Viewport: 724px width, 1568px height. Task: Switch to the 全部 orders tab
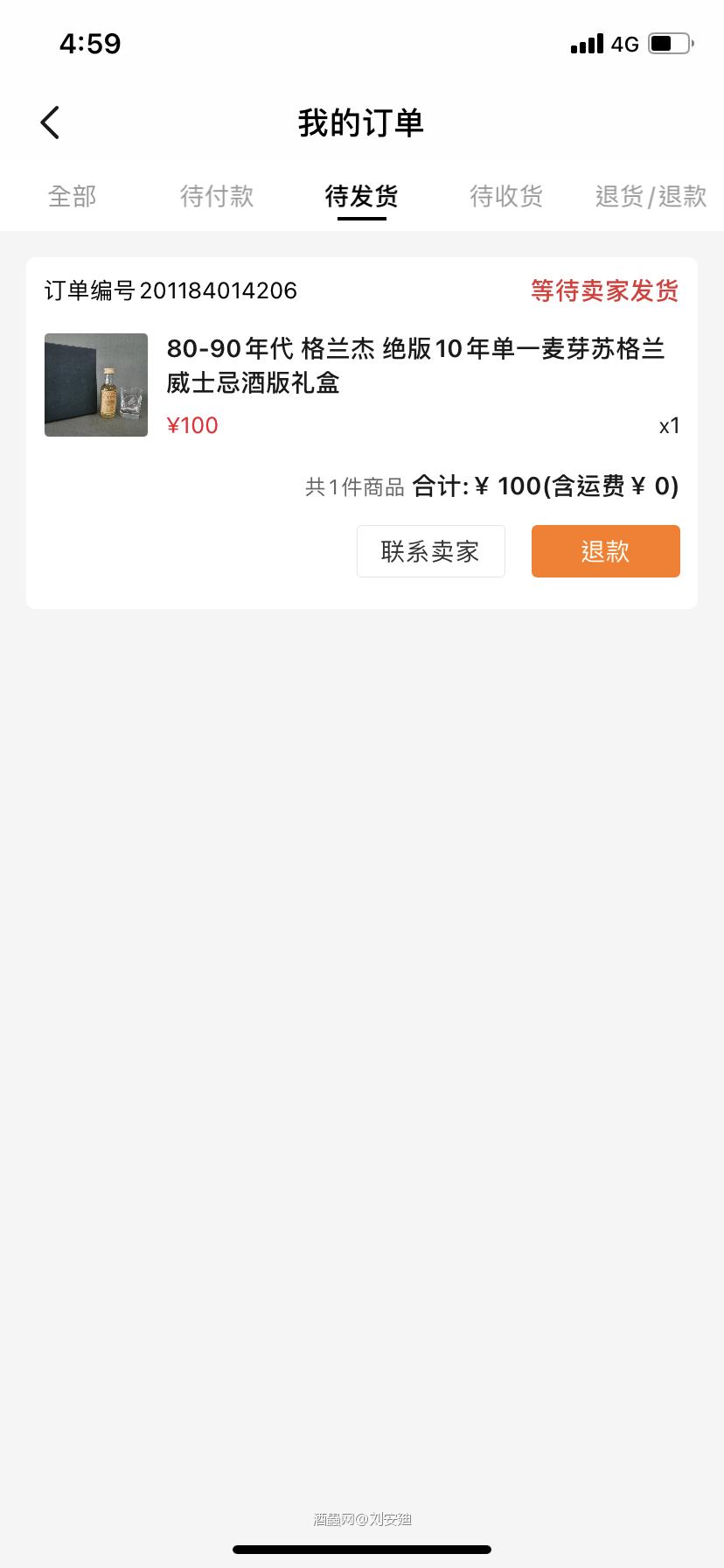pyautogui.click(x=72, y=196)
